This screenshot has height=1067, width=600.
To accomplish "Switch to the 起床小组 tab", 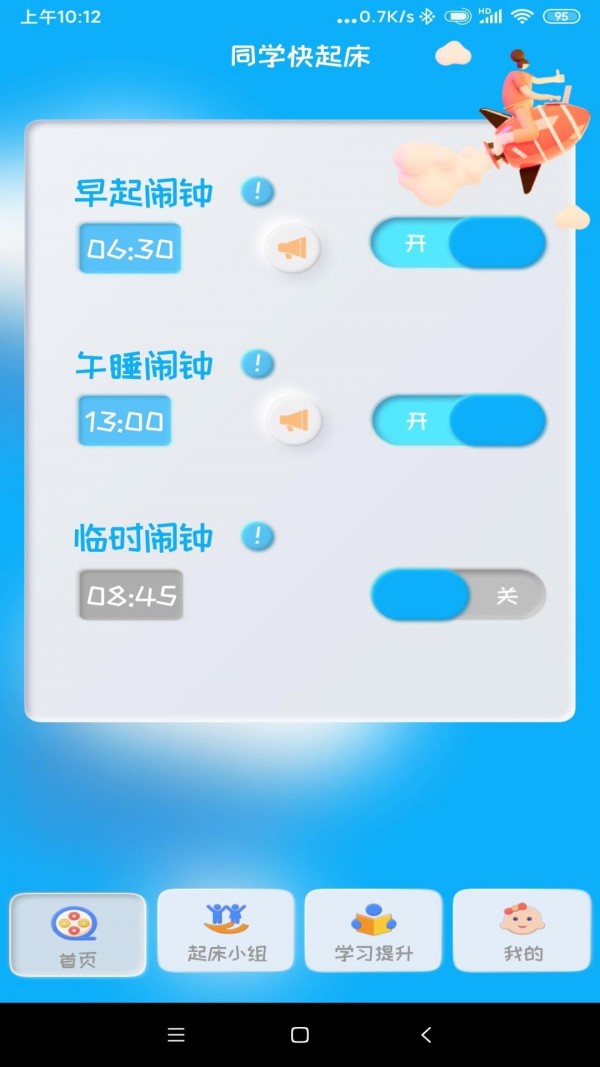I will 226,930.
